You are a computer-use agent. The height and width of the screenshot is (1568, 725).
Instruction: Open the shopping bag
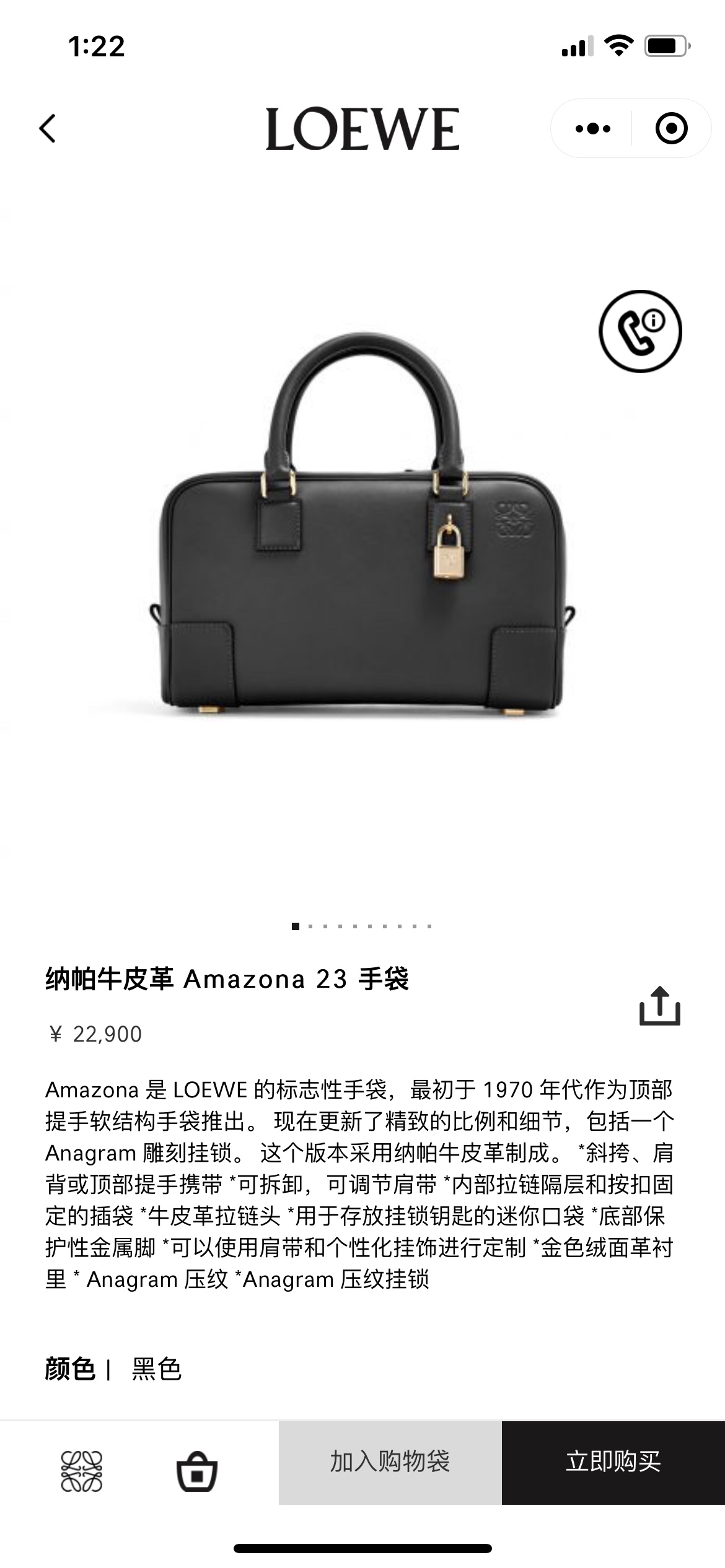[x=197, y=1471]
